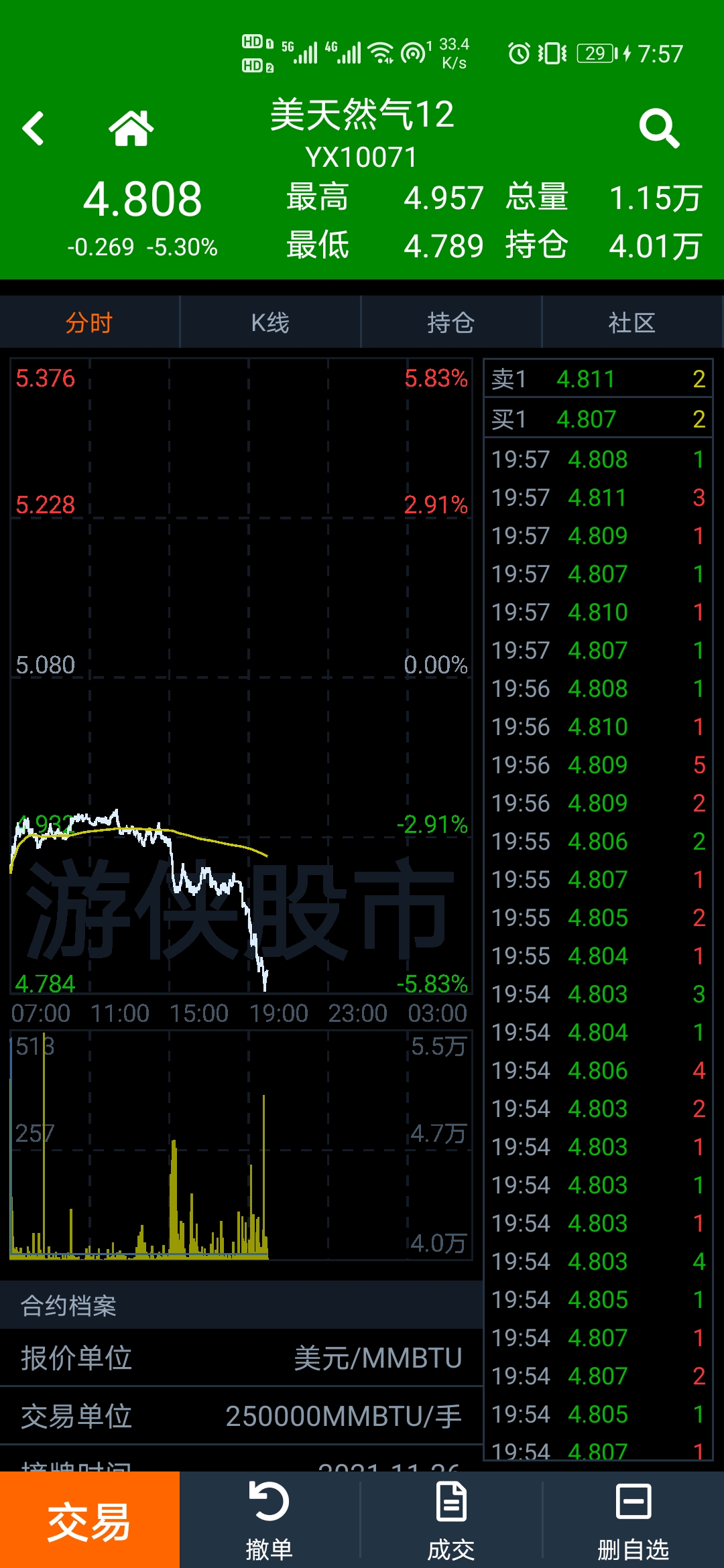This screenshot has width=724, height=1568.
Task: View 成交 transaction records
Action: pos(451,1521)
